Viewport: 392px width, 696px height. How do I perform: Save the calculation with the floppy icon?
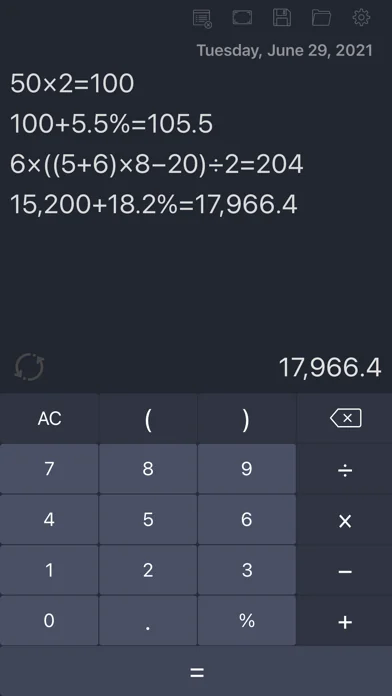282,18
